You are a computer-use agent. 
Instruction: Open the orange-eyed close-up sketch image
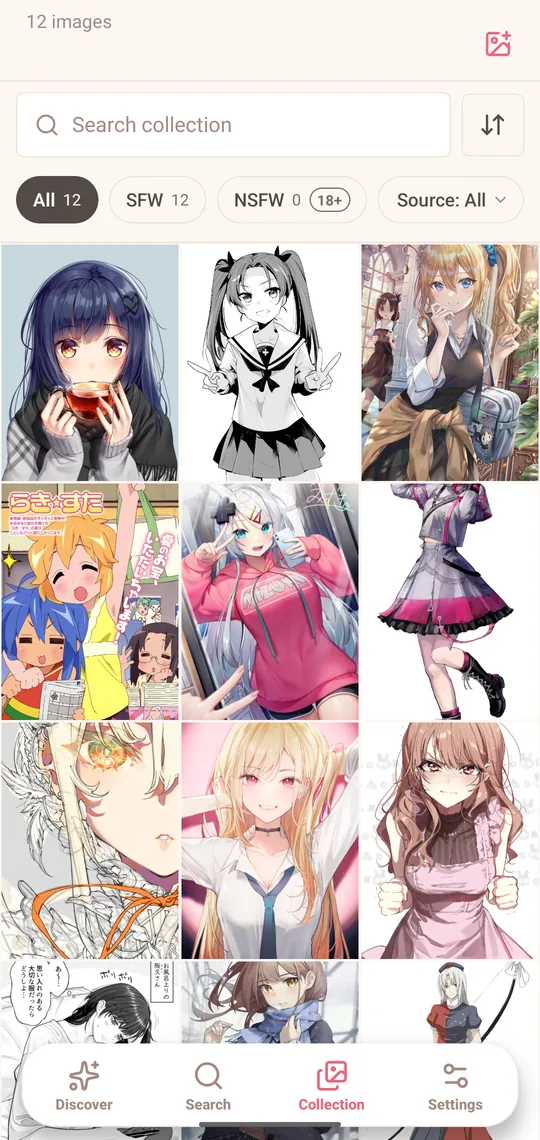[90, 840]
